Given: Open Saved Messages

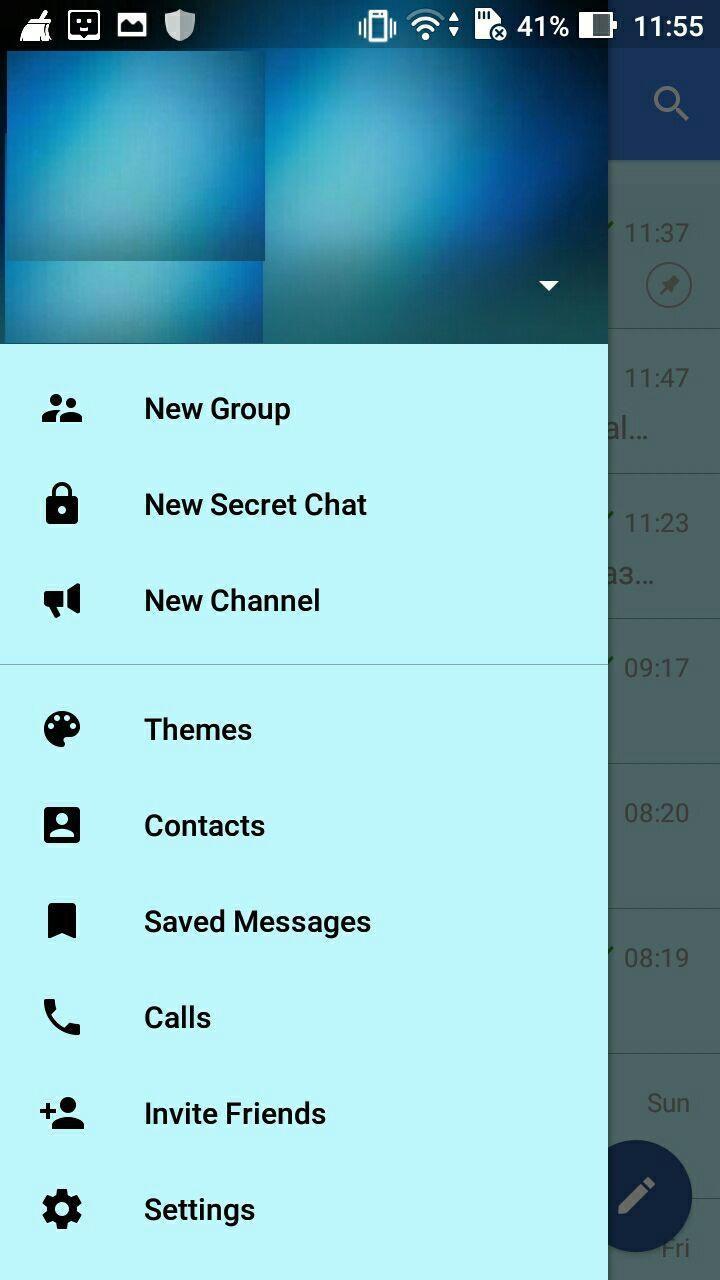Looking at the screenshot, I should 257,922.
